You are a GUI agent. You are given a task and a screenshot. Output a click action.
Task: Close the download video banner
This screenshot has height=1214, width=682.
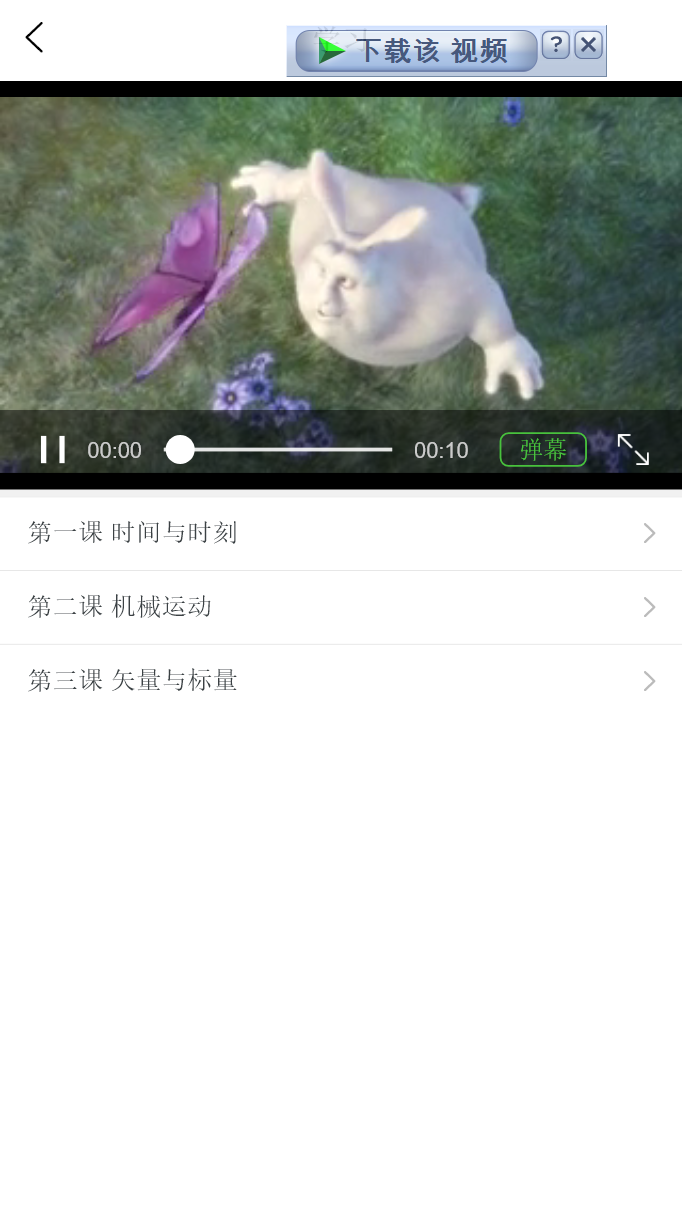pos(589,45)
